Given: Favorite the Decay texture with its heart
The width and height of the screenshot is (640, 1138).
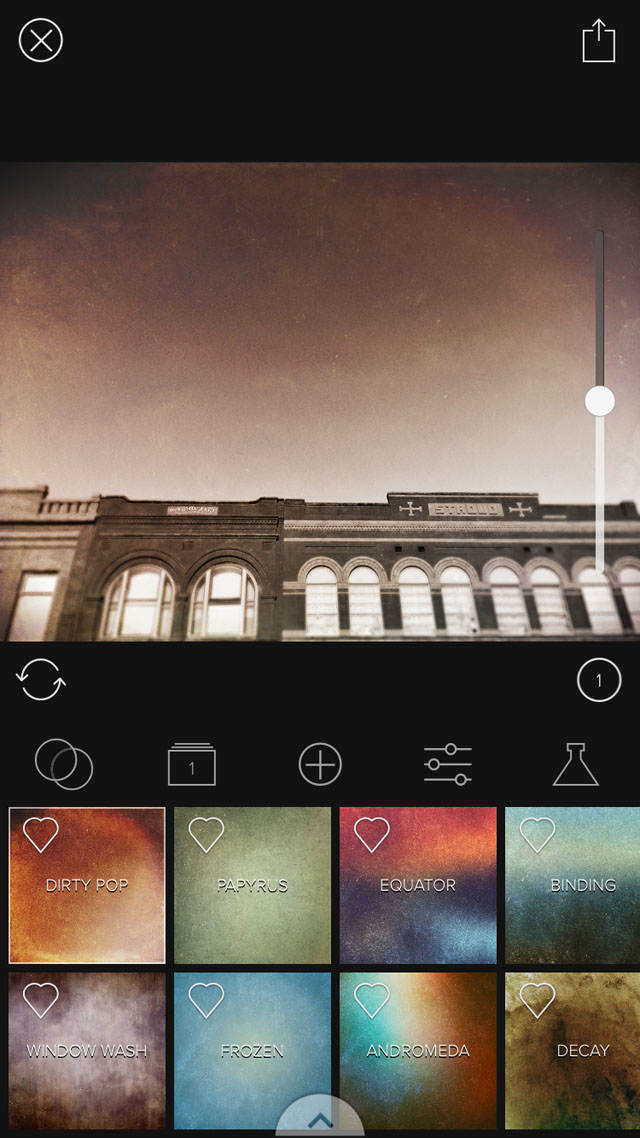Looking at the screenshot, I should pyautogui.click(x=537, y=1000).
